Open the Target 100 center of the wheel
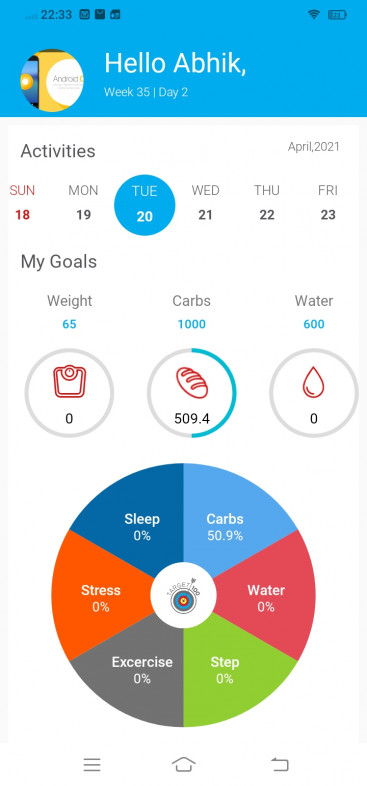367x786 pixels. point(184,595)
